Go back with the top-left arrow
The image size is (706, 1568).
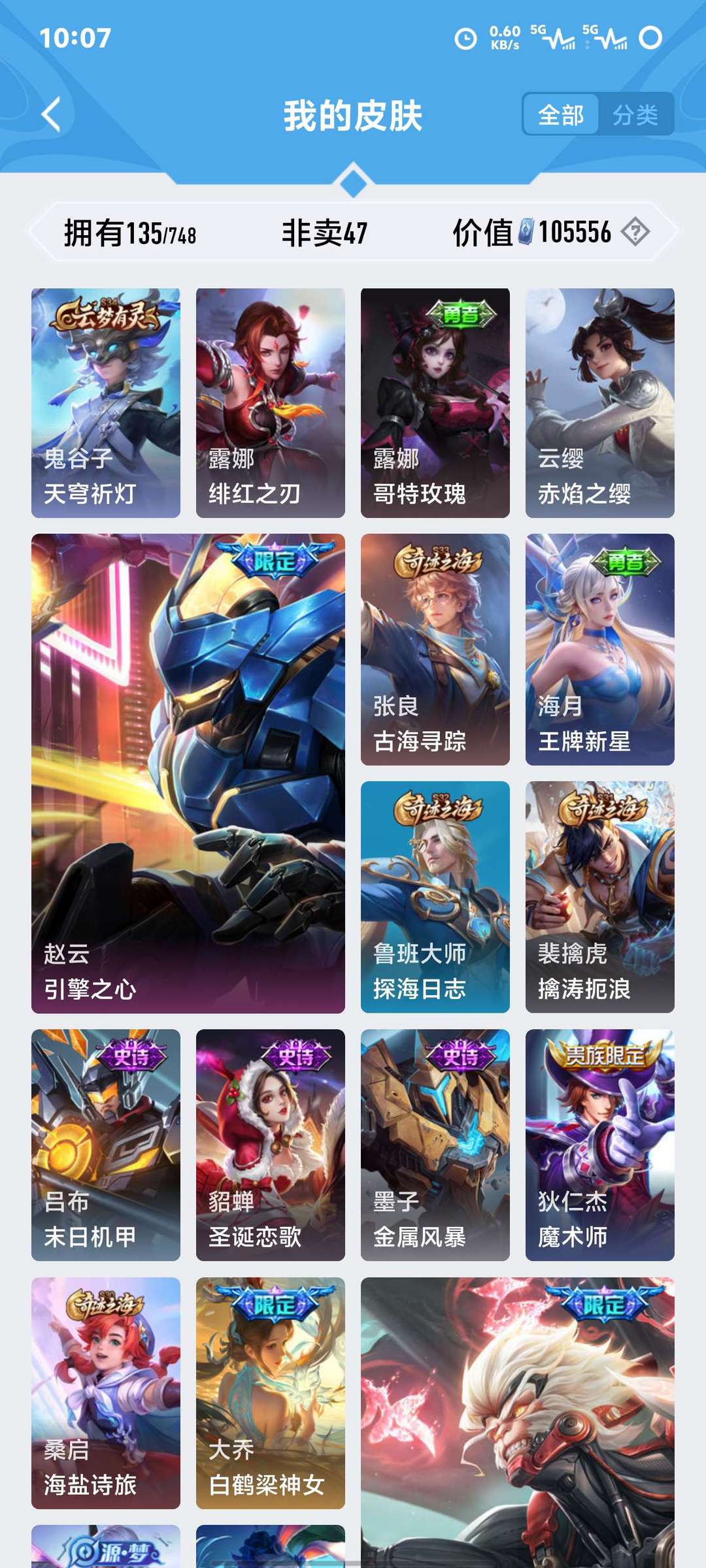pyautogui.click(x=51, y=115)
